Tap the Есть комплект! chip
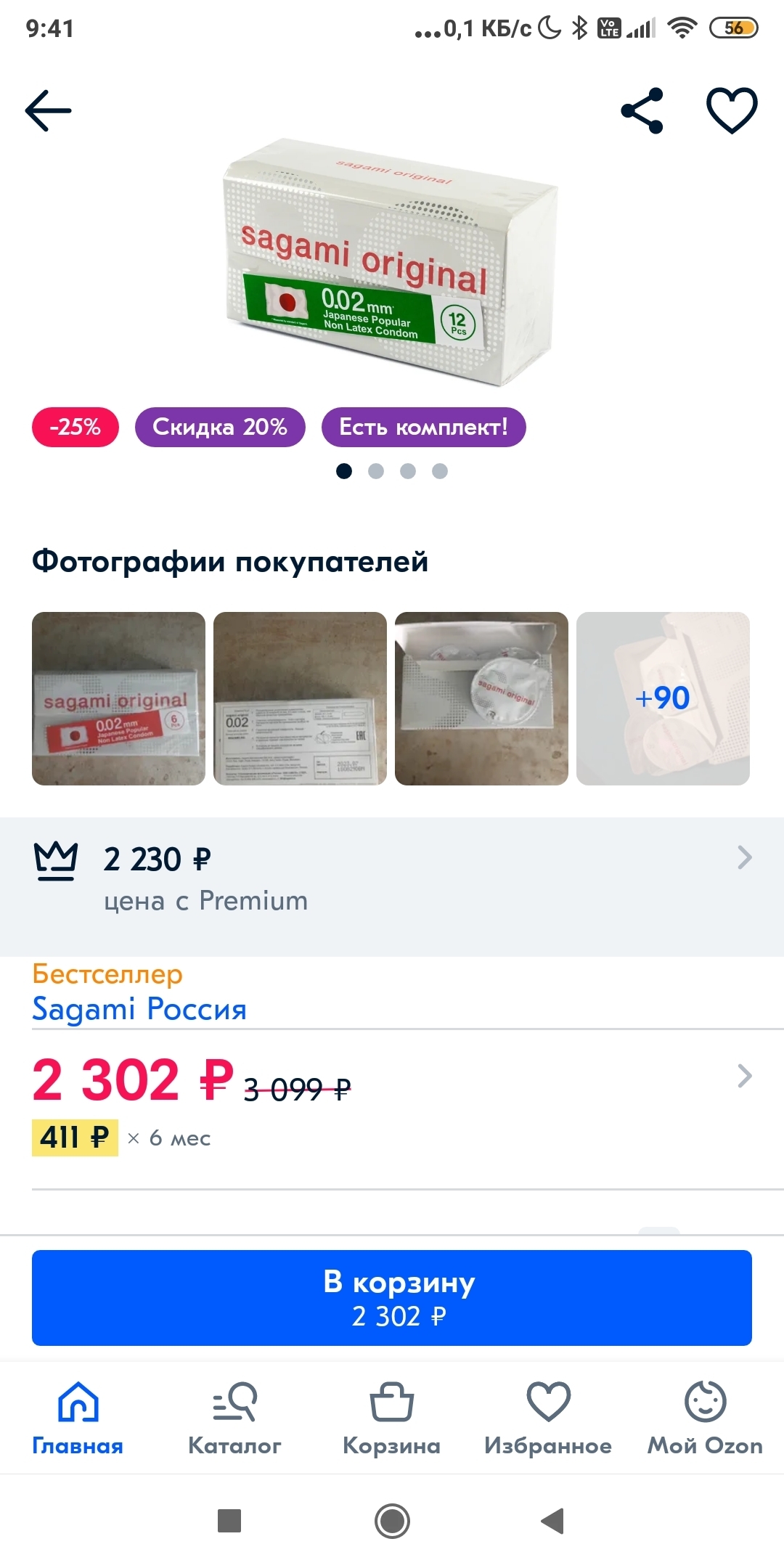Viewport: 784px width, 1568px height. point(423,427)
